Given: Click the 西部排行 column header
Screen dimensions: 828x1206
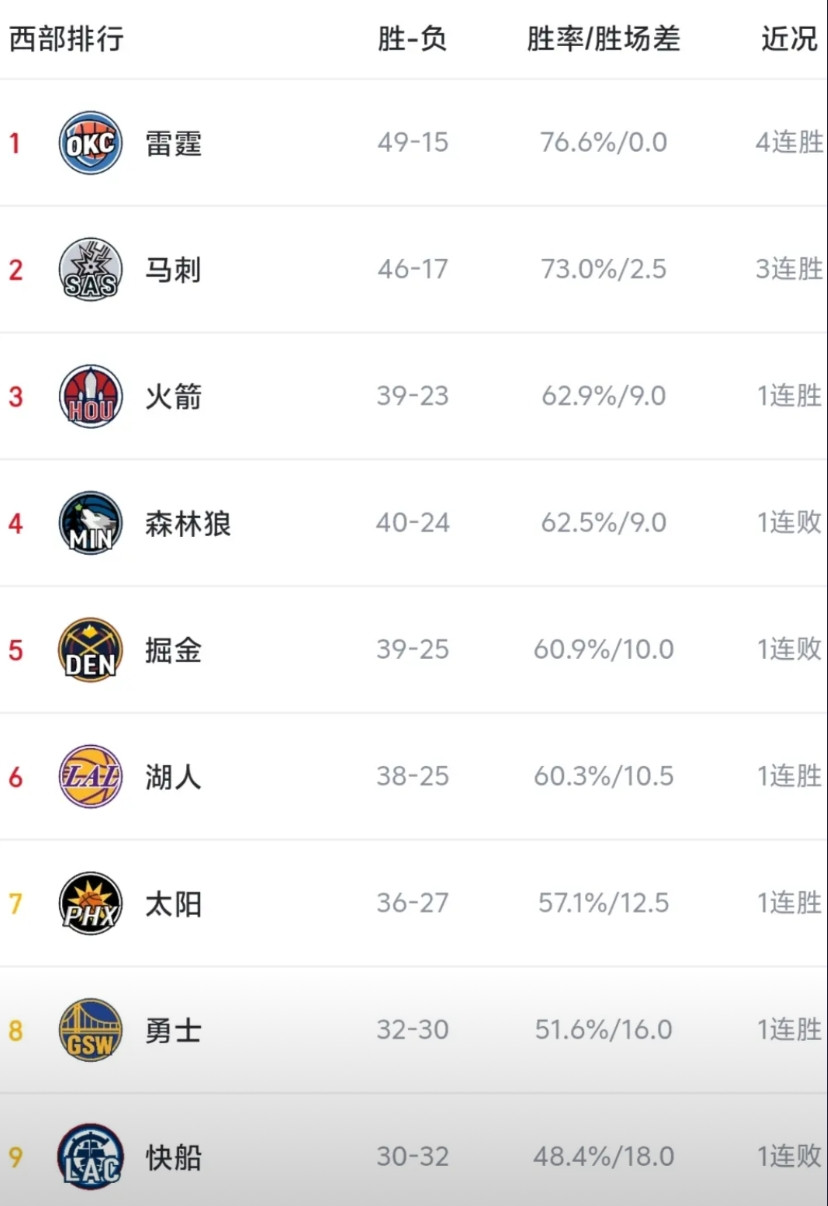Looking at the screenshot, I should 67,40.
